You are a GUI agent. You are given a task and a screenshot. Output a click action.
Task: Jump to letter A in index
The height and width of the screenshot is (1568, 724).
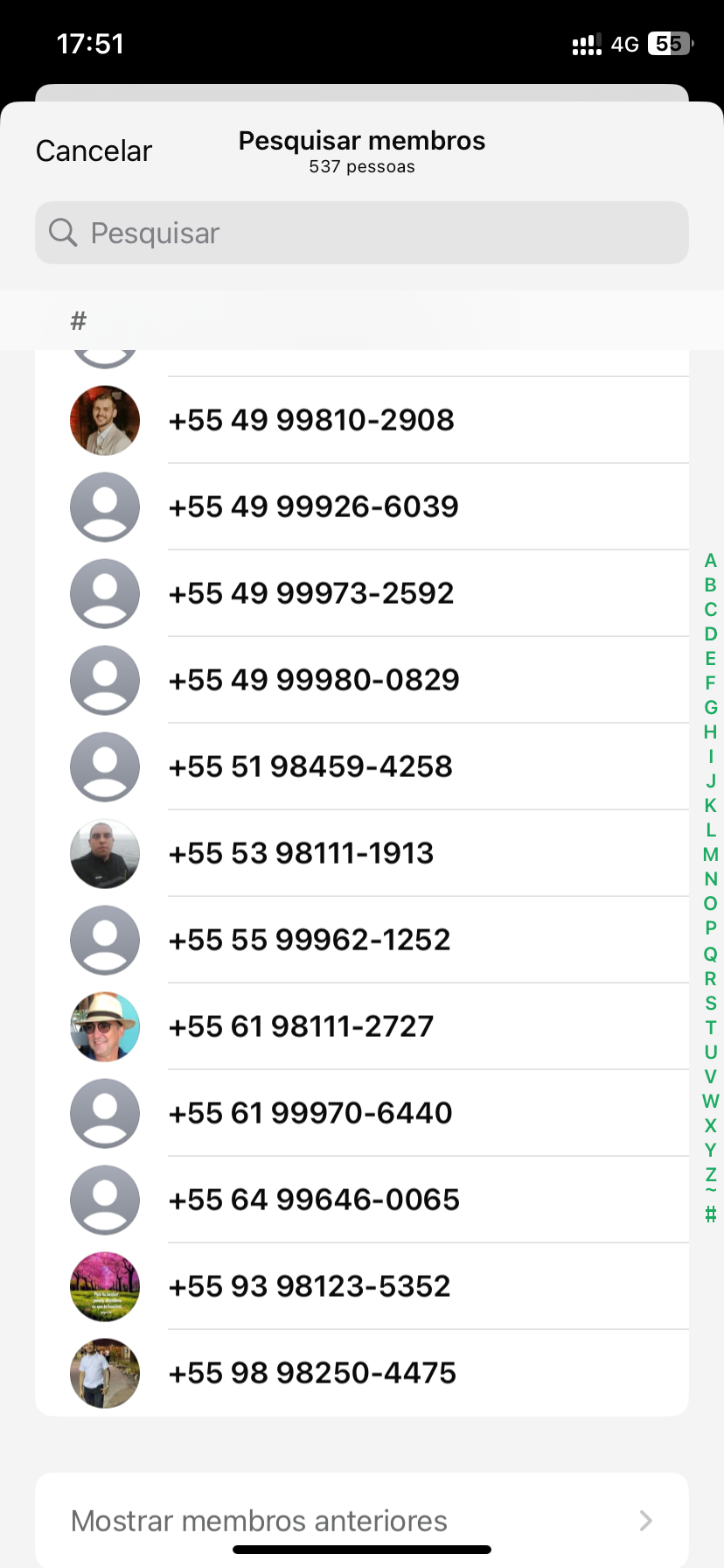[x=710, y=561]
